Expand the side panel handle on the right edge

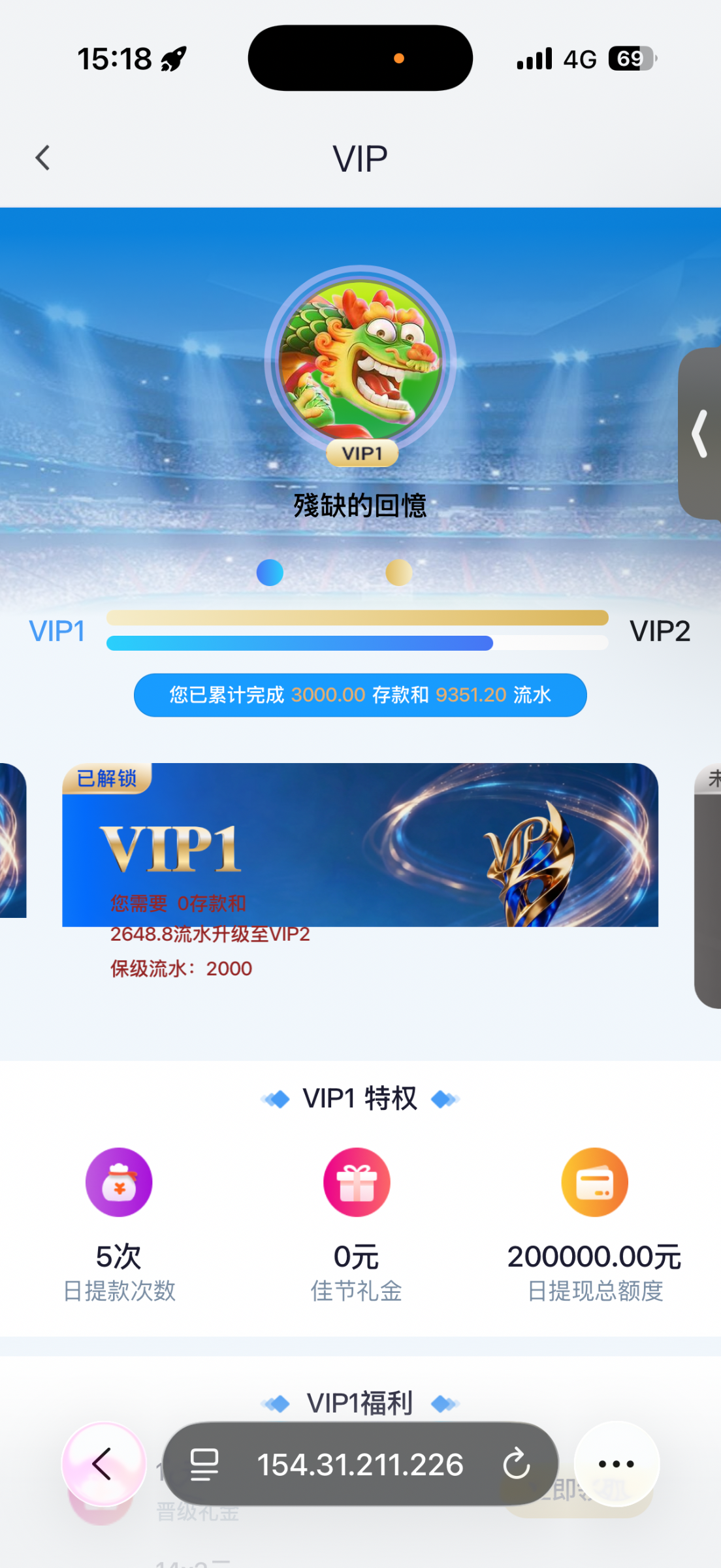coord(700,433)
